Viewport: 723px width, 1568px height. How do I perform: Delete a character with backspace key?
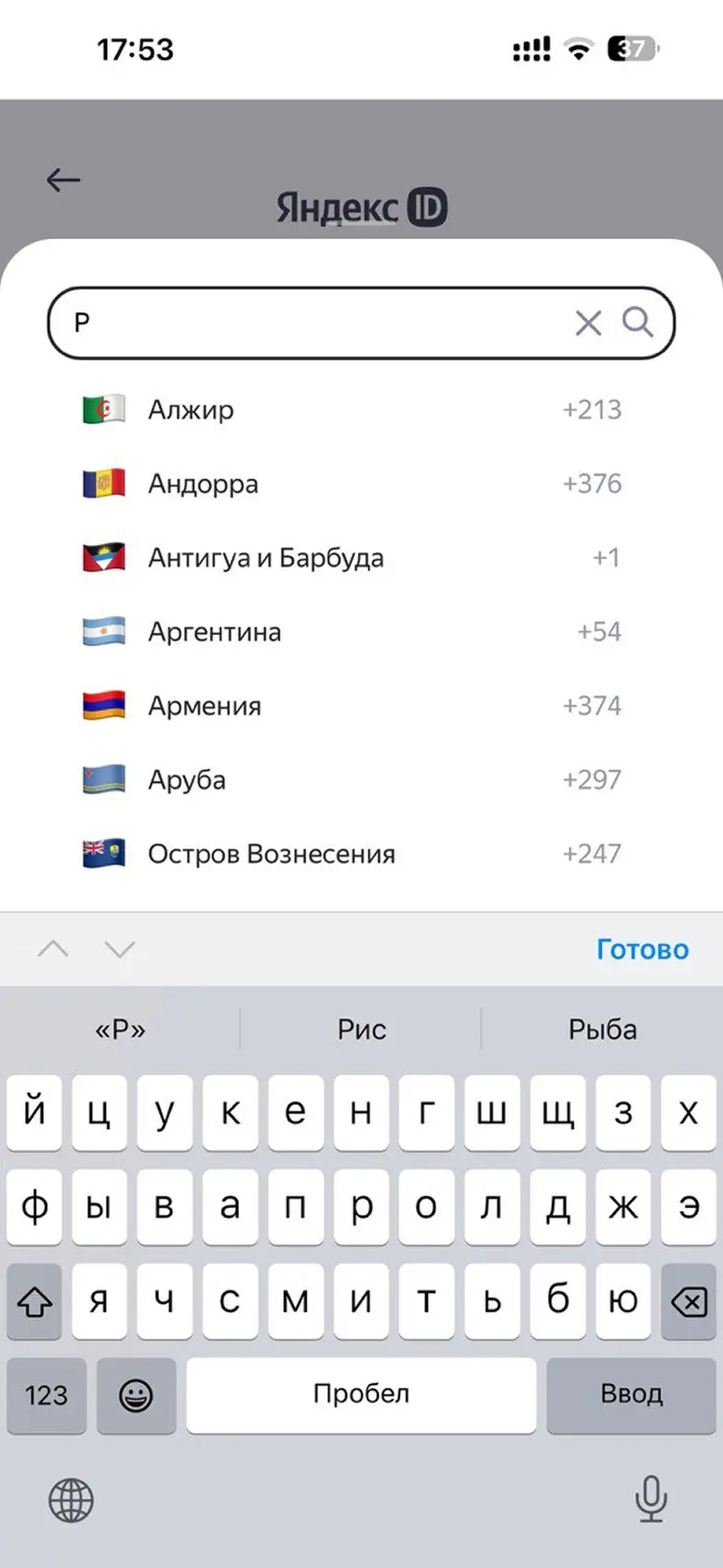tap(688, 1301)
